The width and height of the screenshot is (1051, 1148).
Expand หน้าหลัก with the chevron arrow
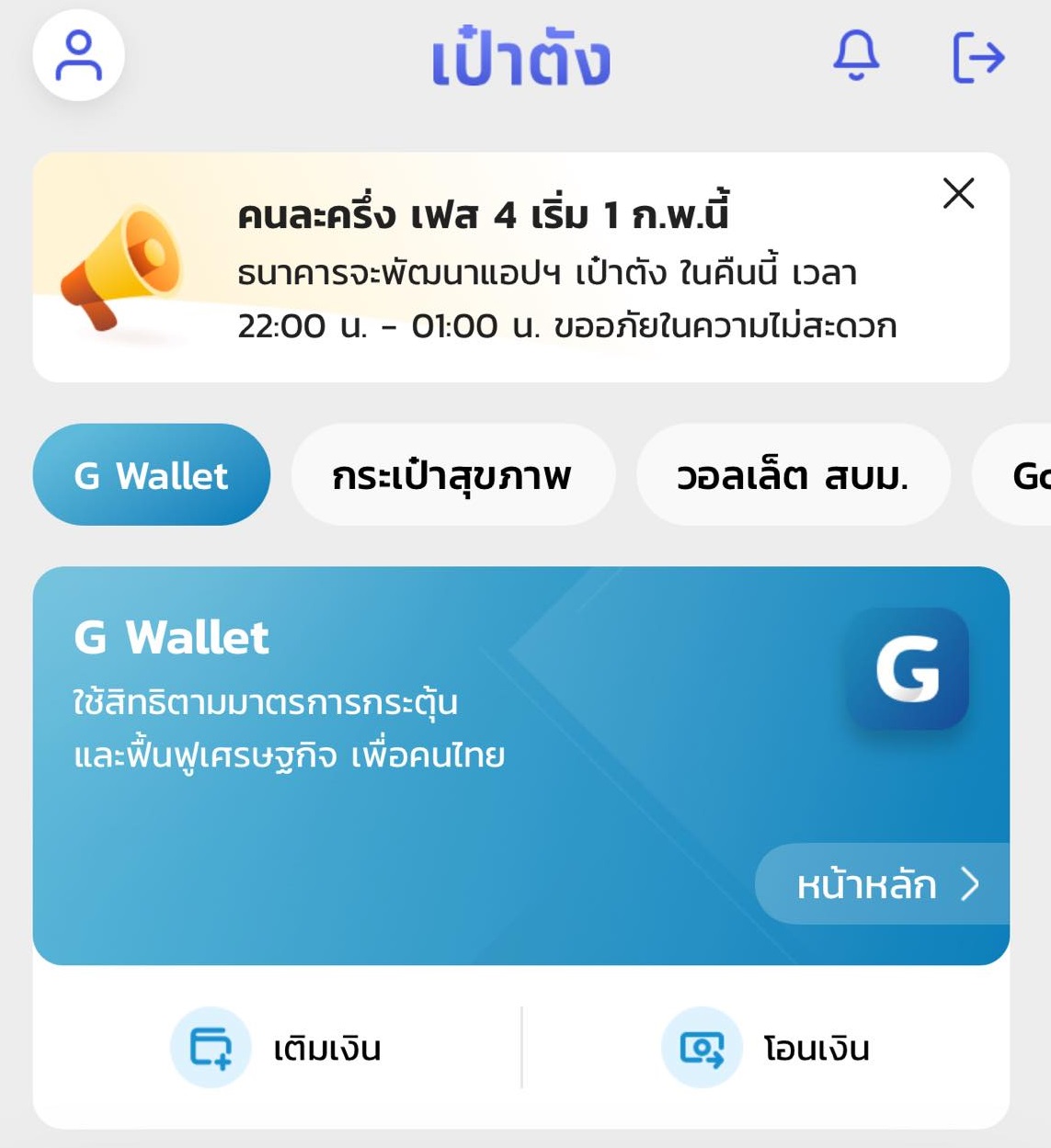click(970, 884)
